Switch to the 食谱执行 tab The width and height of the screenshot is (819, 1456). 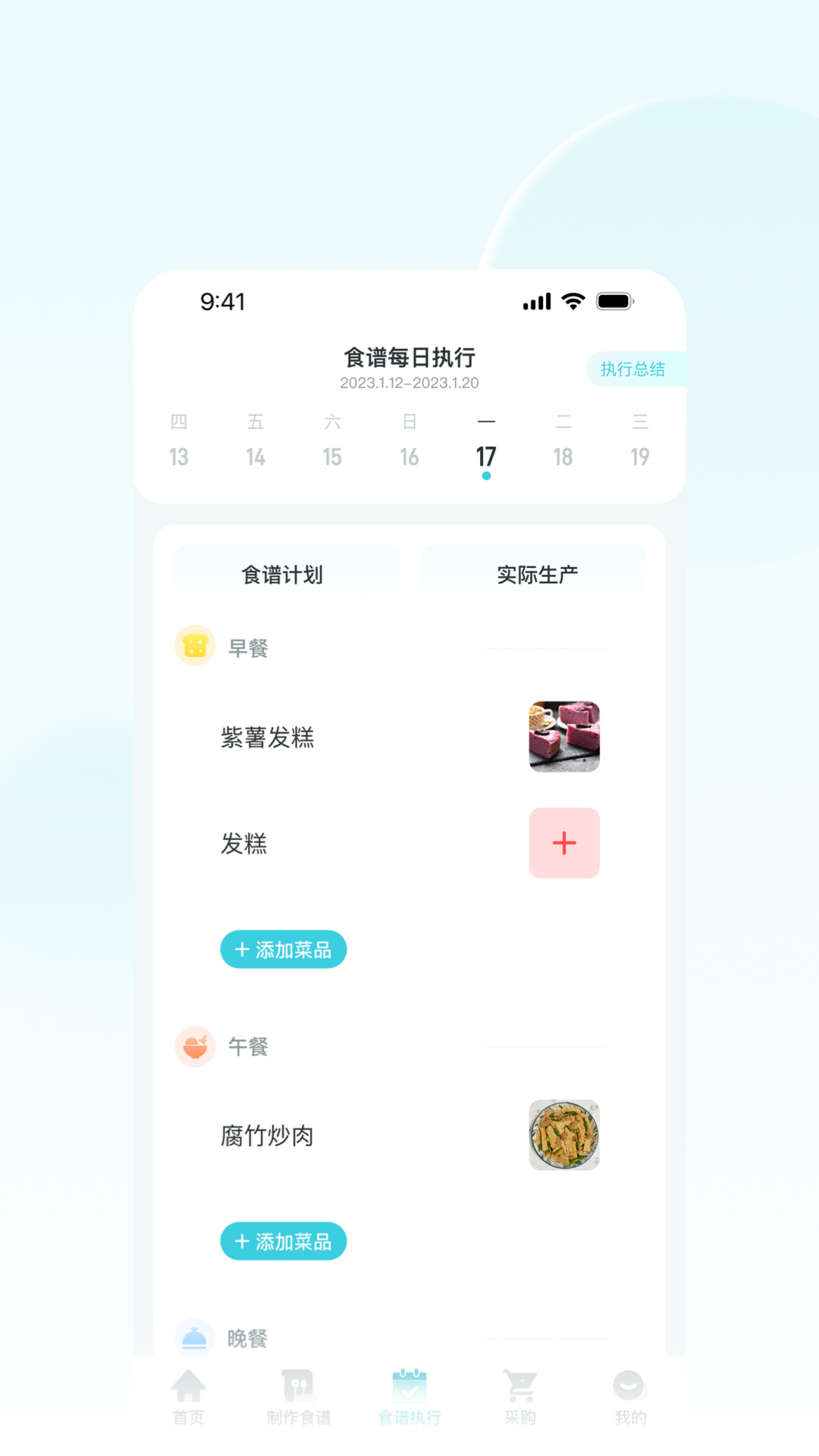[409, 1398]
